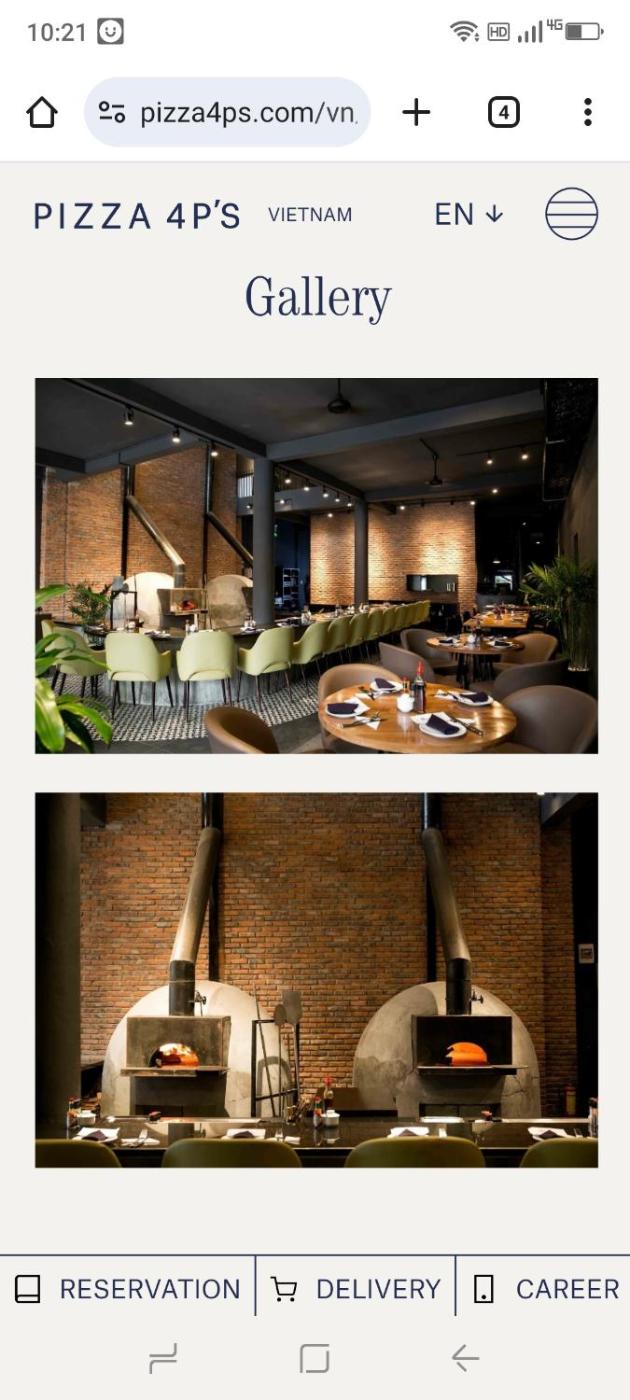Go to Delivery ordering

[356, 1289]
